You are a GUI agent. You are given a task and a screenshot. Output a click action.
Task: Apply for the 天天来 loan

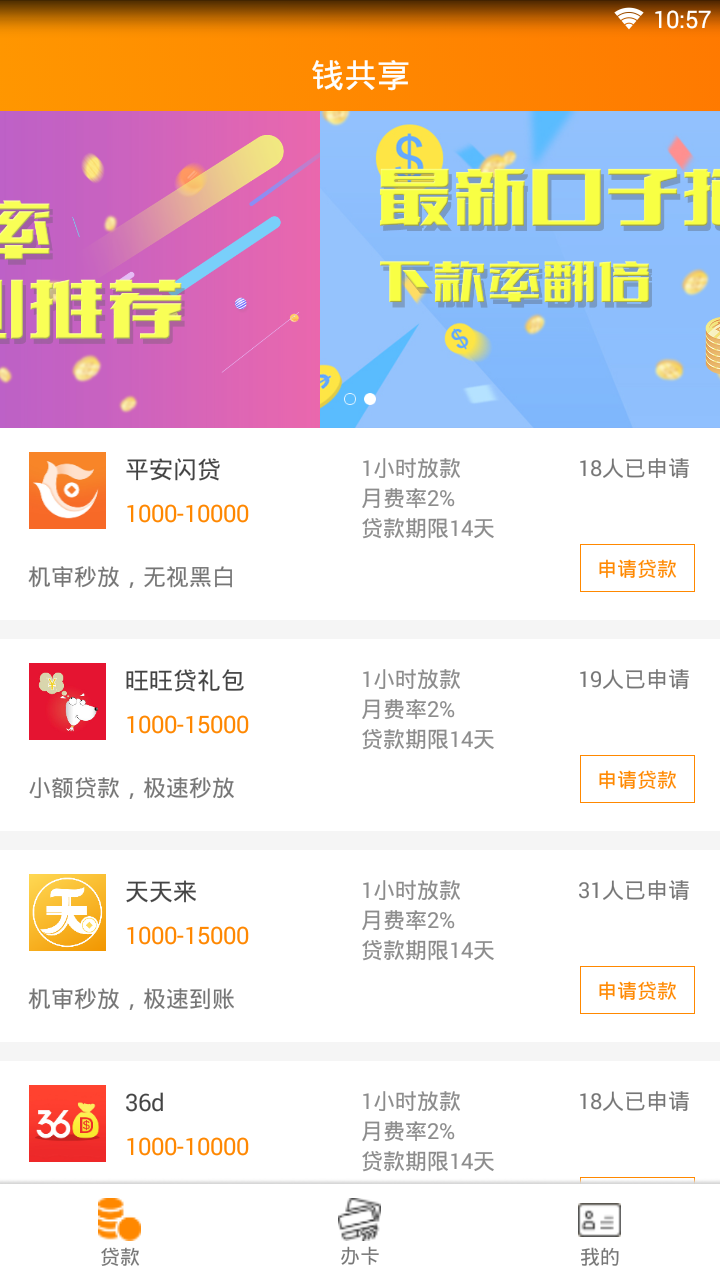coord(637,990)
